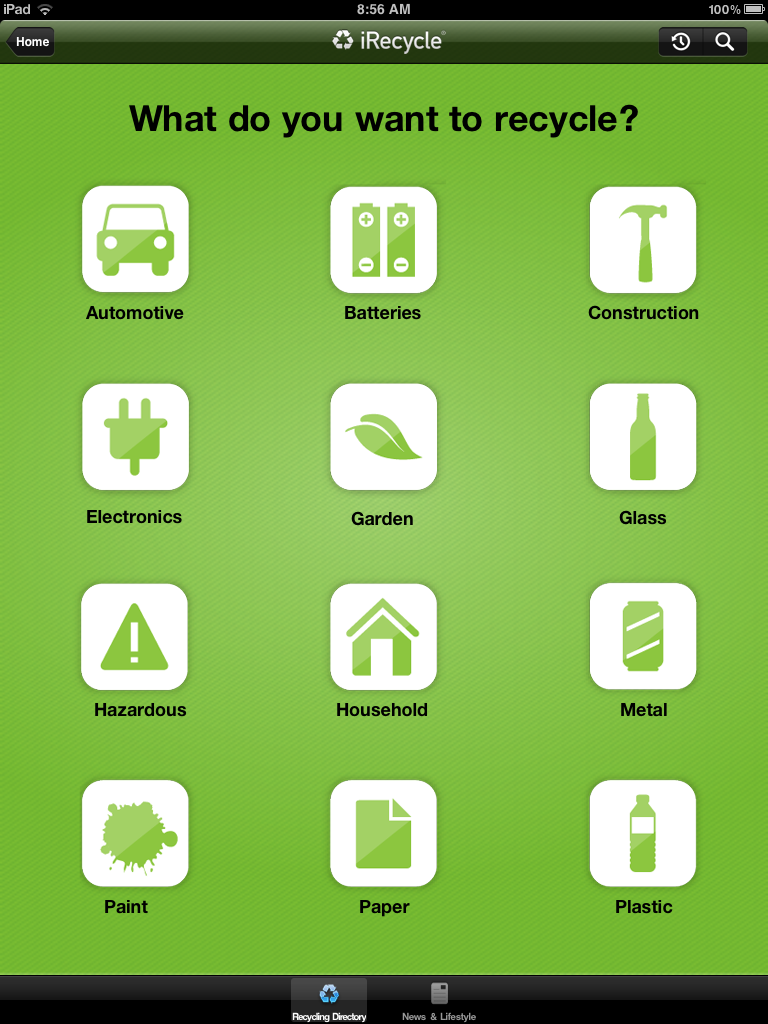Tap the Plastic bottle icon

[x=643, y=833]
